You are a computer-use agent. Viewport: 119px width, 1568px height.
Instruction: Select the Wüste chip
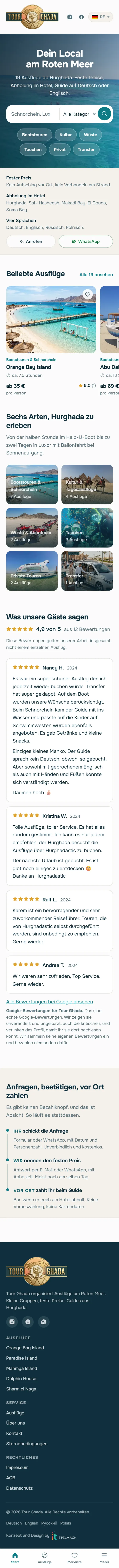[x=90, y=134]
